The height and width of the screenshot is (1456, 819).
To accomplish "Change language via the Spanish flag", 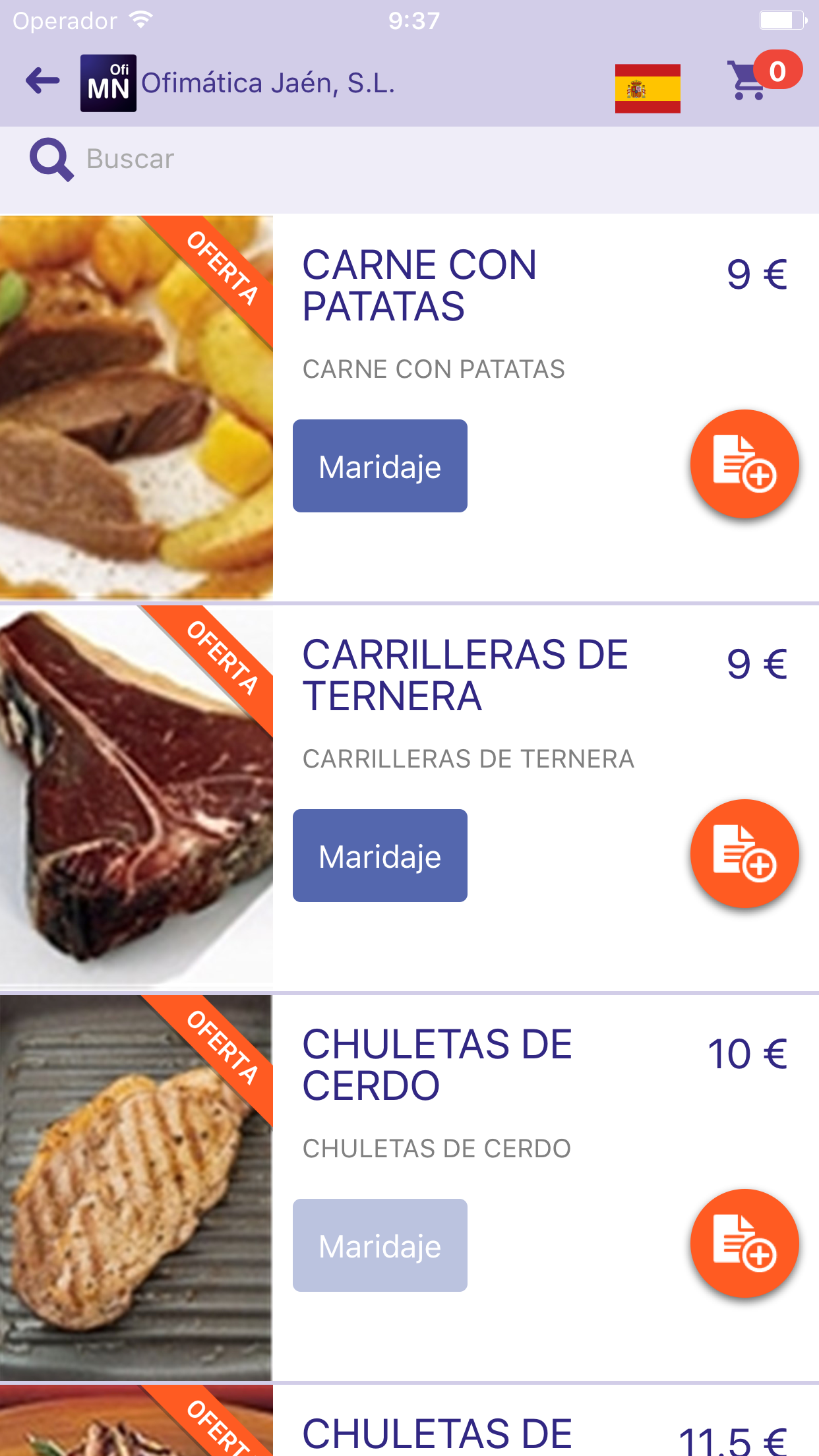I will [647, 88].
